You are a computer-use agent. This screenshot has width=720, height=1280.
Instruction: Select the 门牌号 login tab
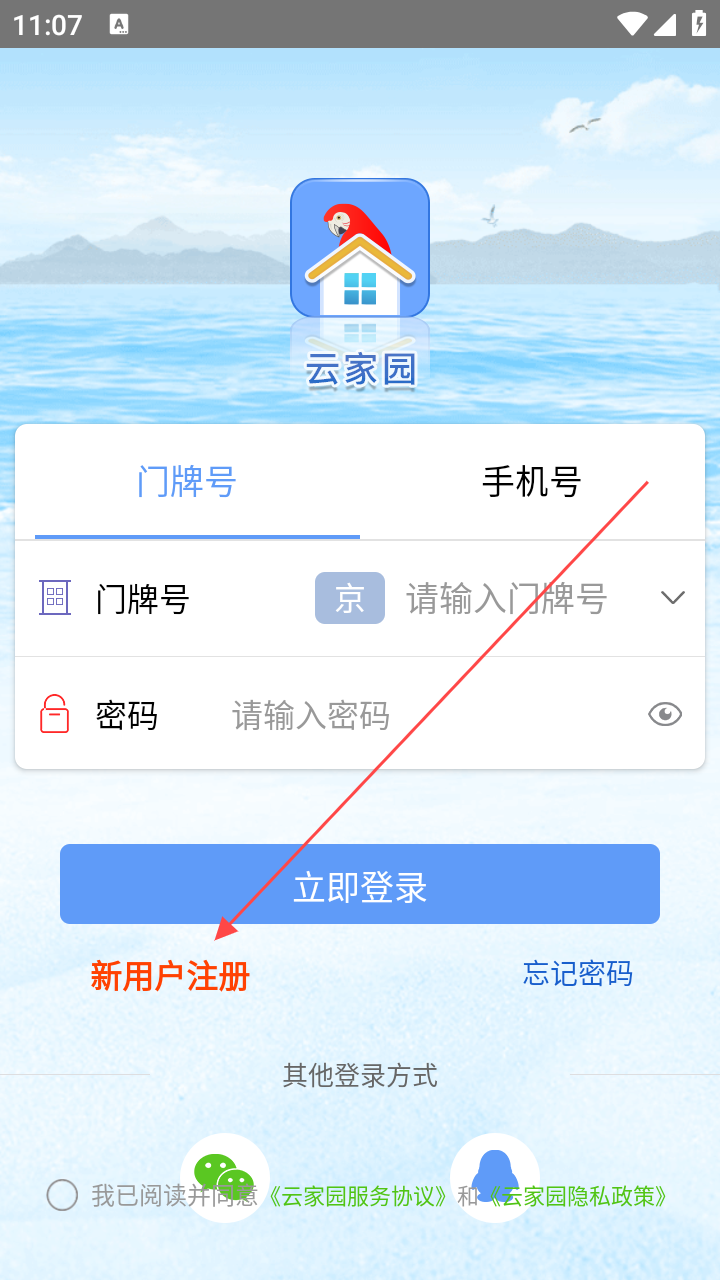[187, 482]
